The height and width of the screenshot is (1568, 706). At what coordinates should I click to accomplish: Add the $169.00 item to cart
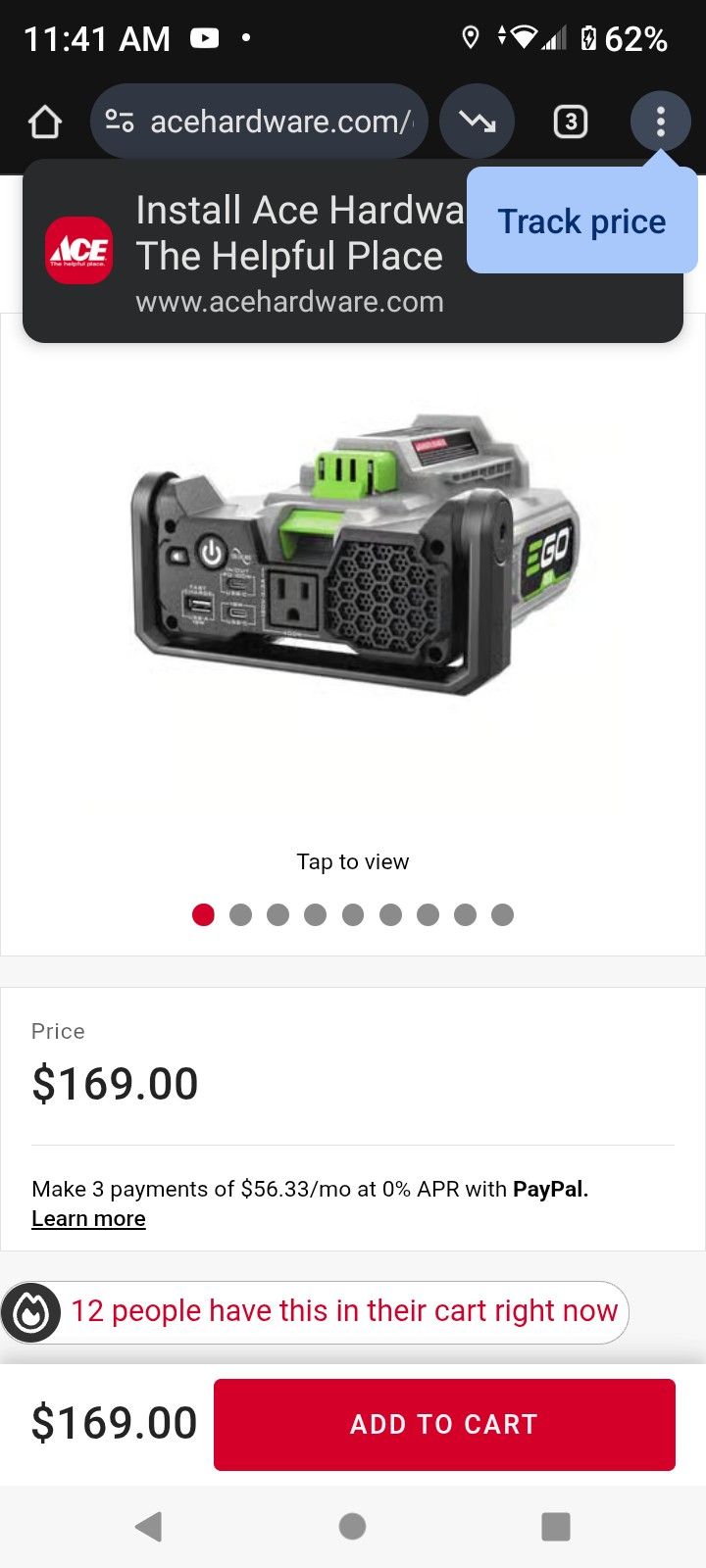click(444, 1424)
